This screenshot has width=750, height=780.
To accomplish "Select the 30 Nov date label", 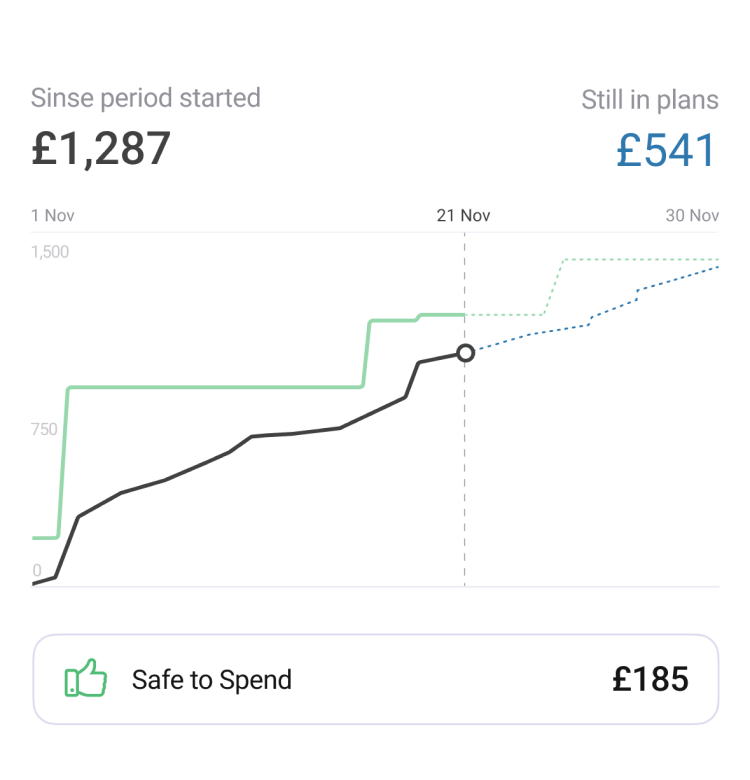I will 692,215.
